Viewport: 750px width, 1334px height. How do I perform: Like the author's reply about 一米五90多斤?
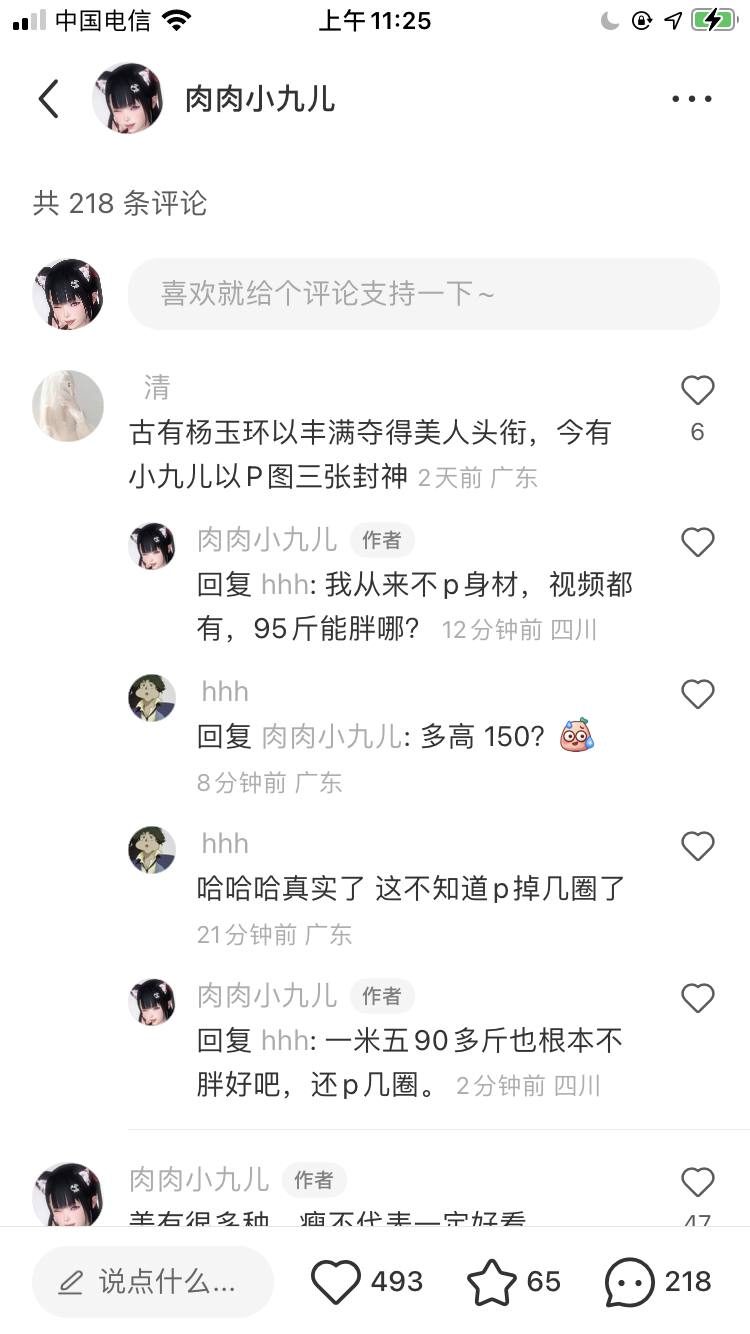pos(697,998)
